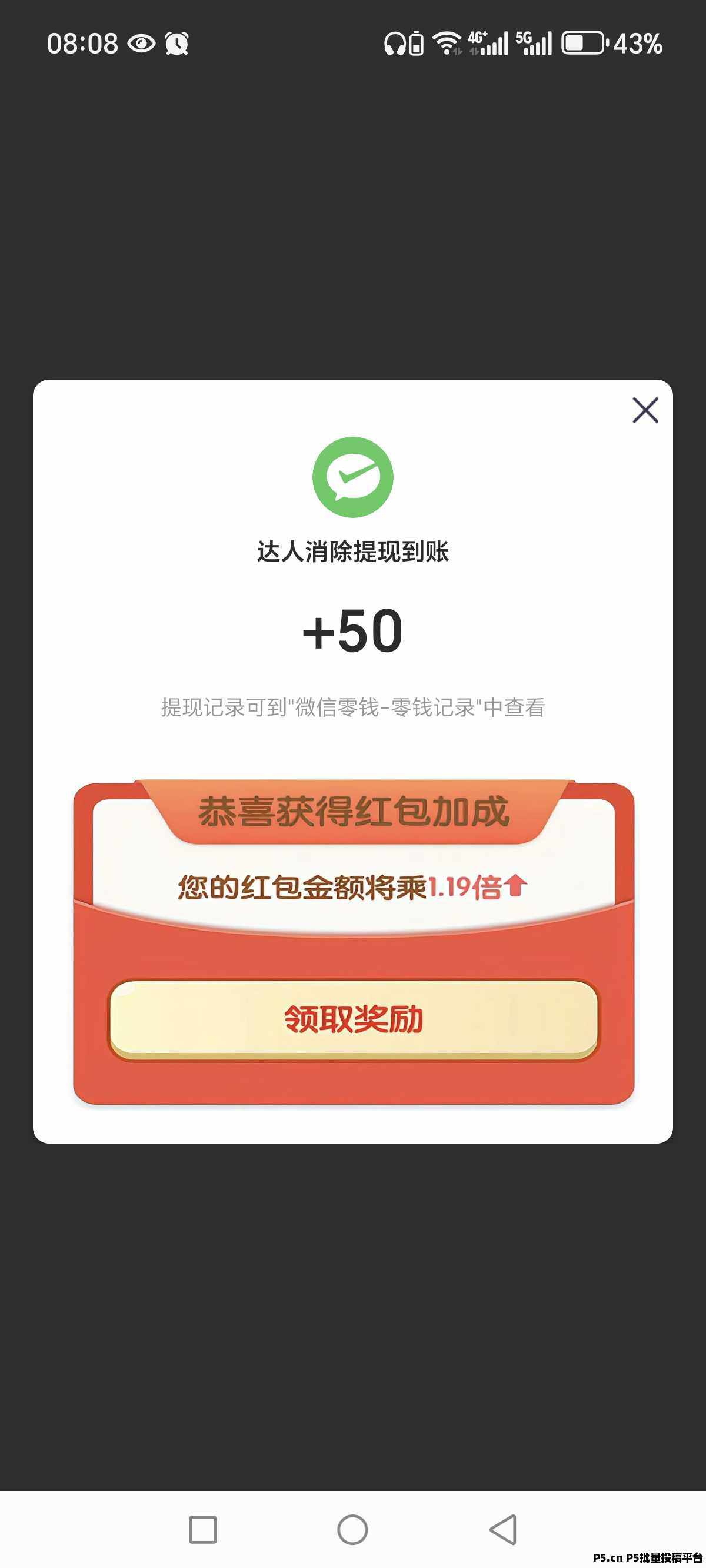The height and width of the screenshot is (1568, 706).
Task: Go to the home screen
Action: click(x=352, y=1529)
